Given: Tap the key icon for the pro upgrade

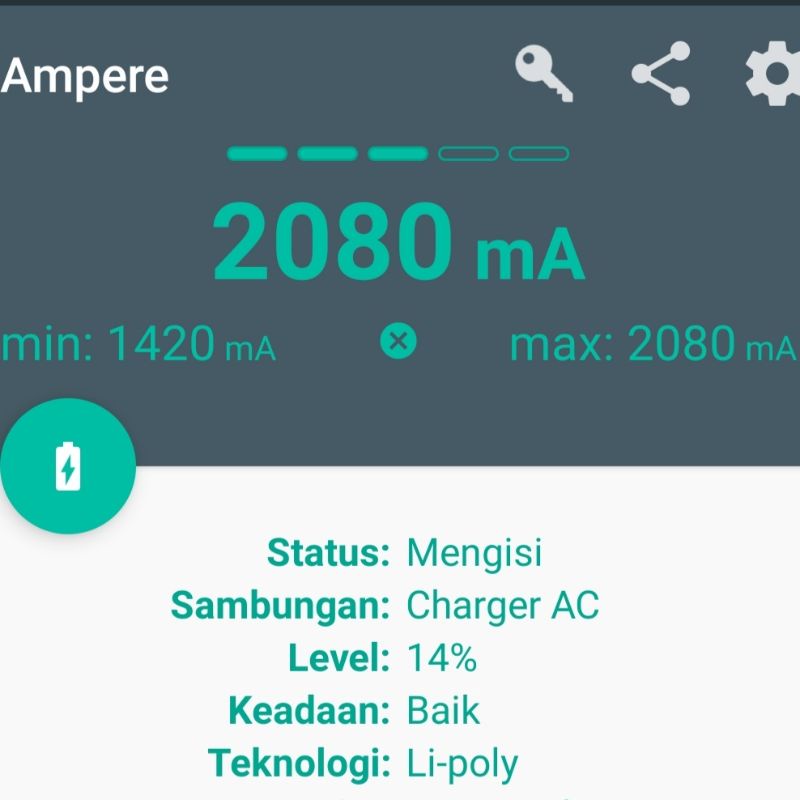Looking at the screenshot, I should 545,74.
